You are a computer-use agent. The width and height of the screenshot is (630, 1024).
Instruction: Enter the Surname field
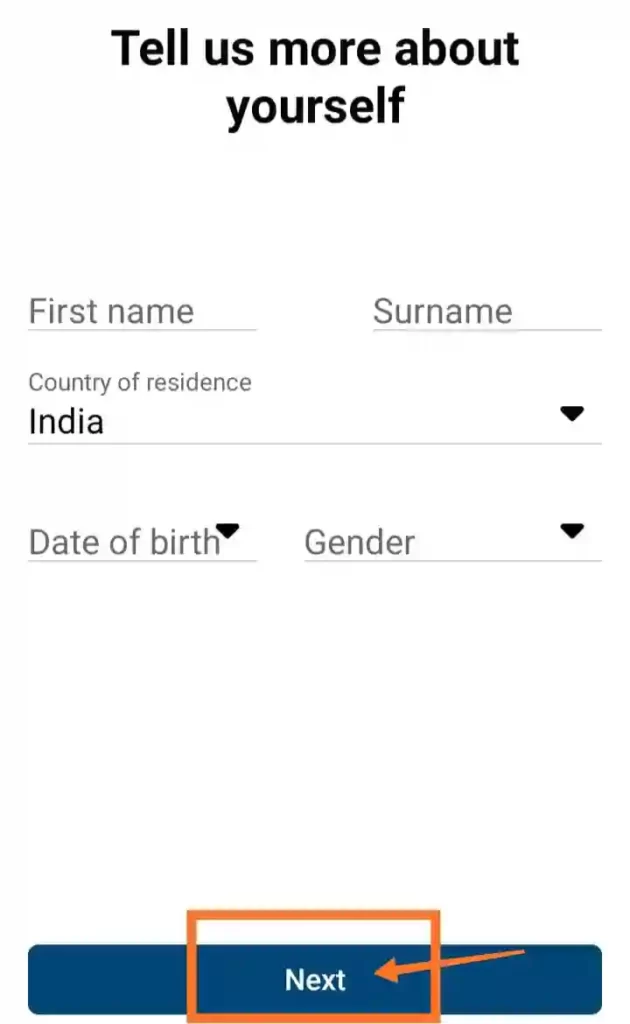pos(486,312)
